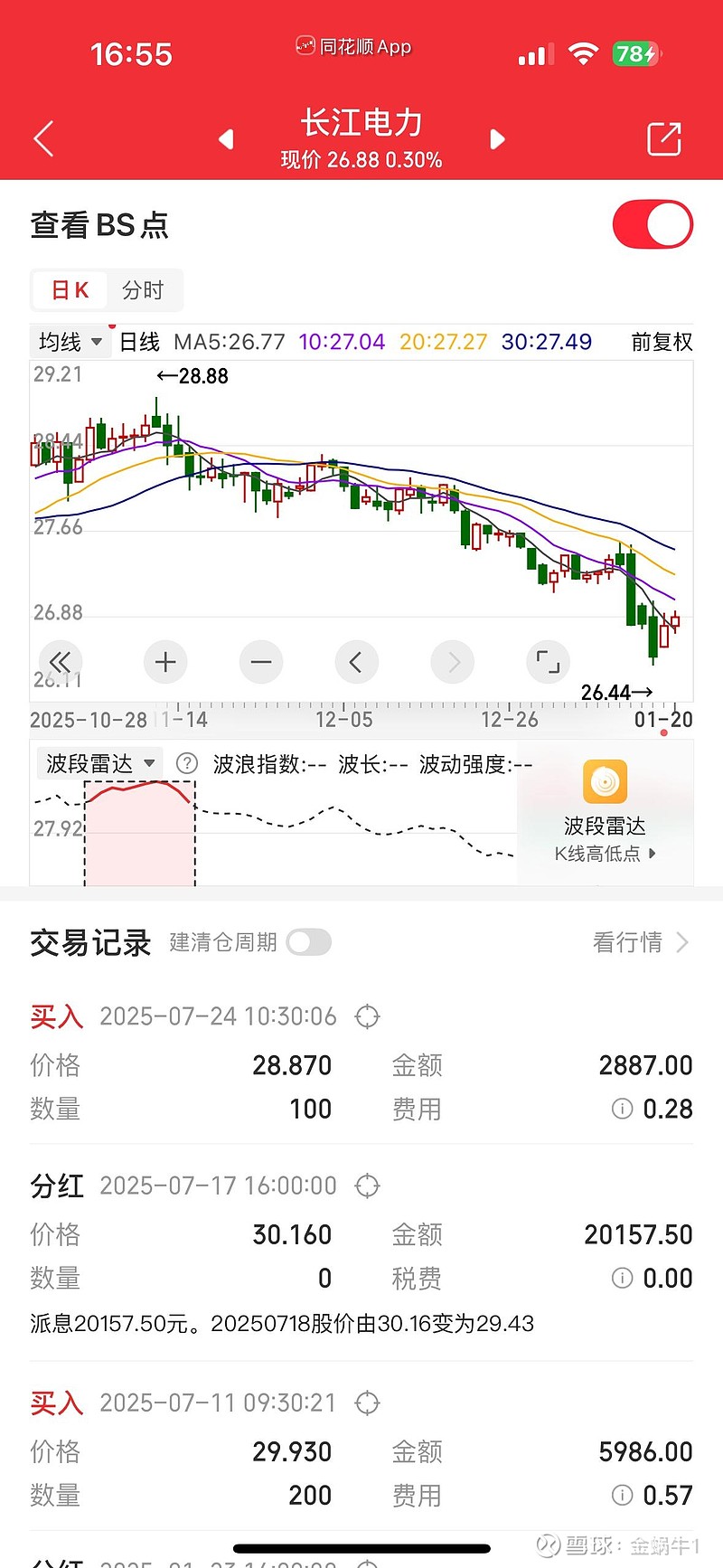Go back to the previous page
Screen dimensions: 723x1568
tap(44, 139)
